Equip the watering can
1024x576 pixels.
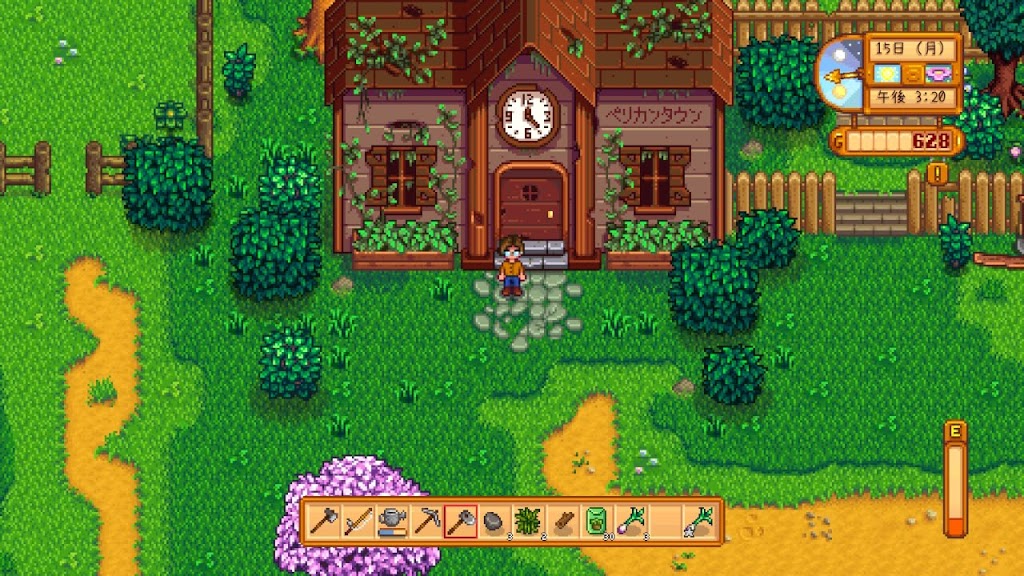tap(392, 521)
